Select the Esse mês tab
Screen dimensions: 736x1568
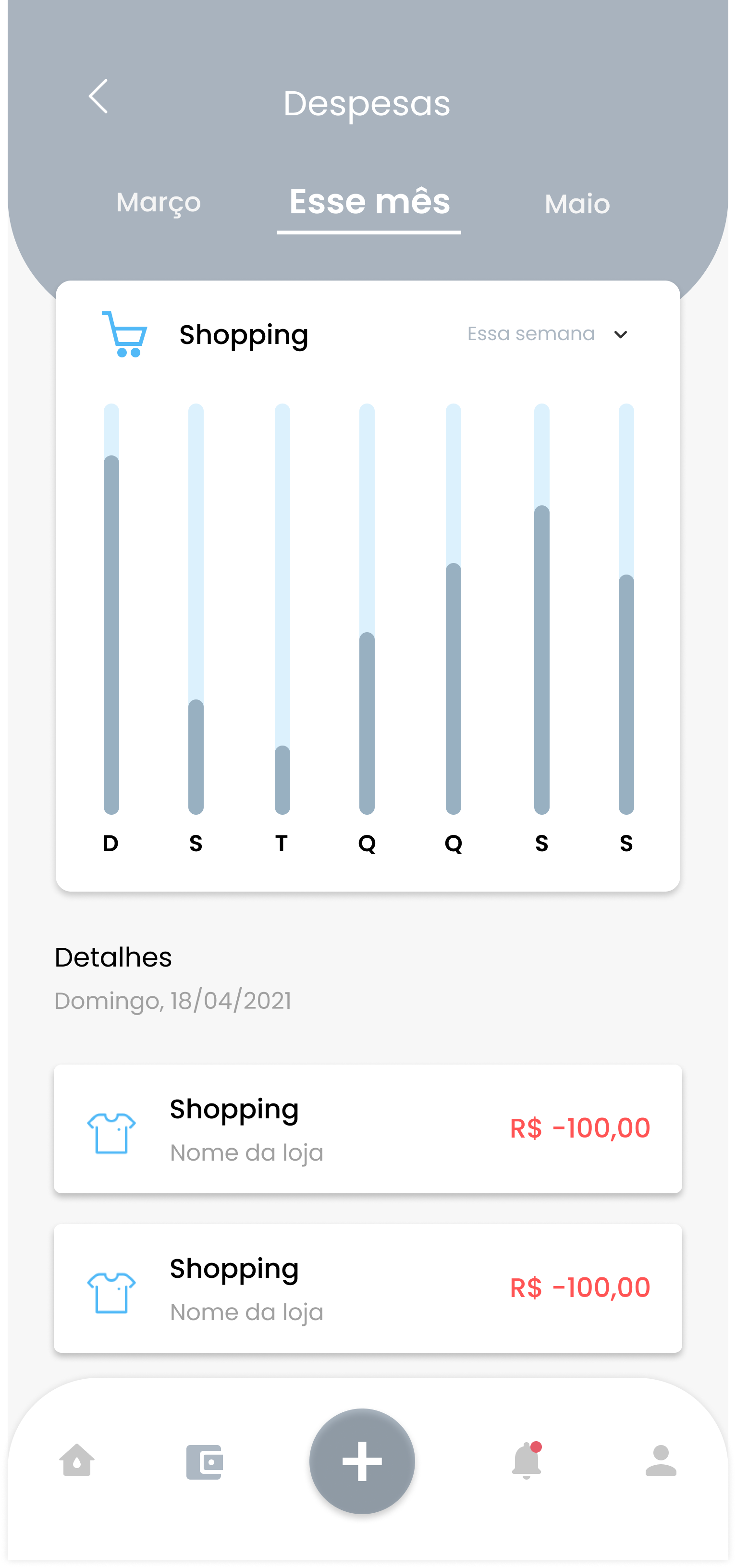(369, 203)
